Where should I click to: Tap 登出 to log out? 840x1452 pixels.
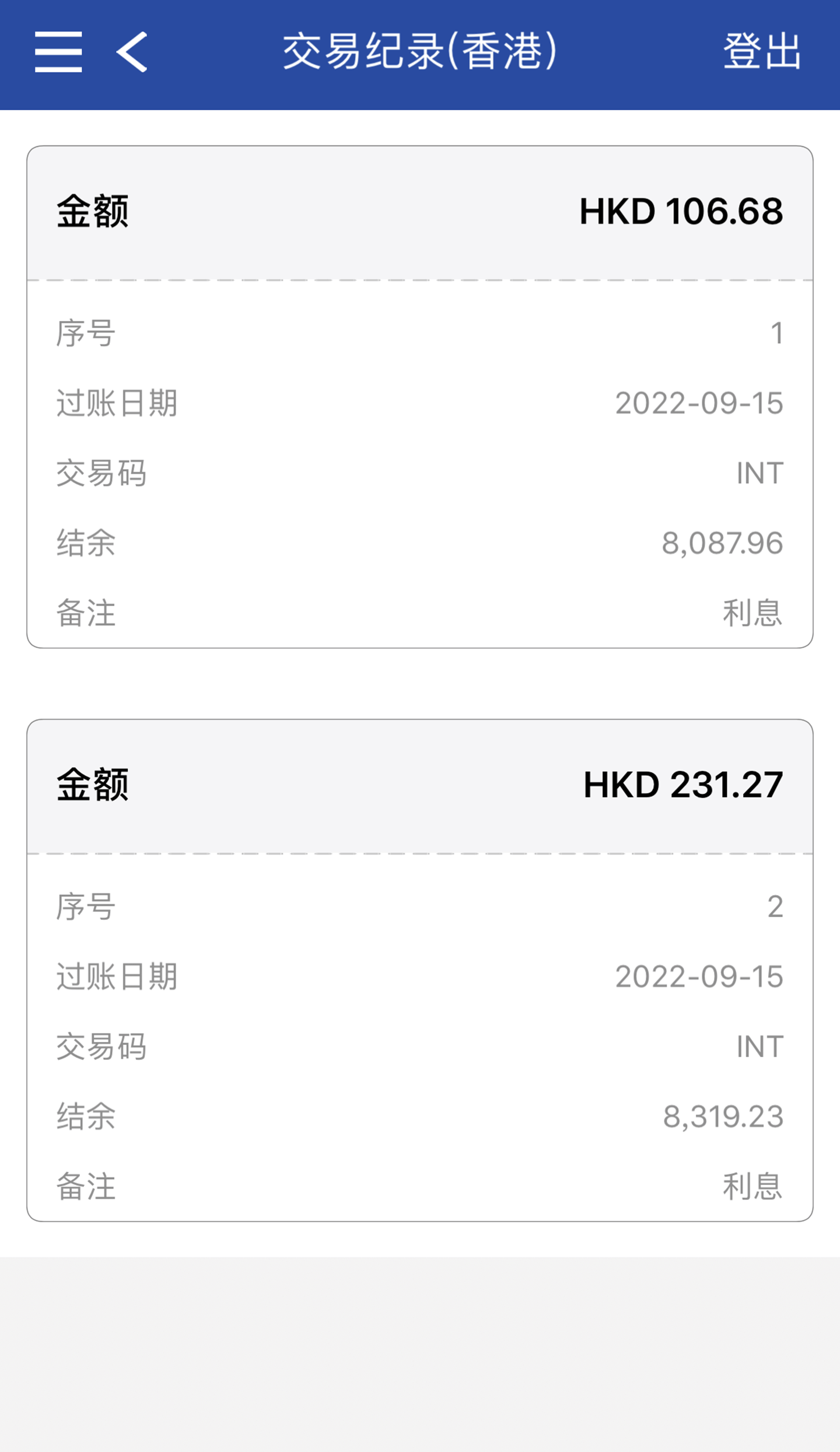[762, 52]
